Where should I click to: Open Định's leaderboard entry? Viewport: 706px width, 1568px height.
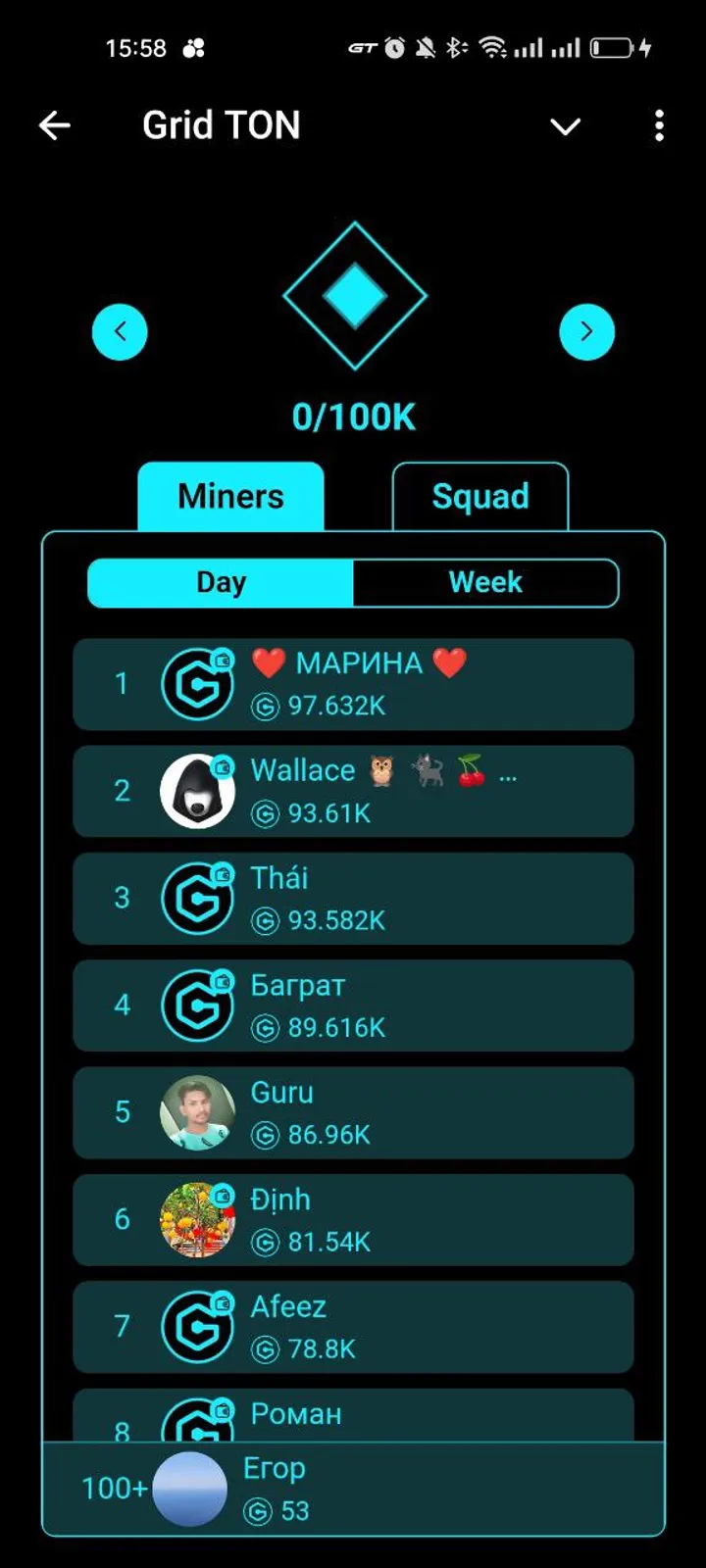click(353, 1220)
